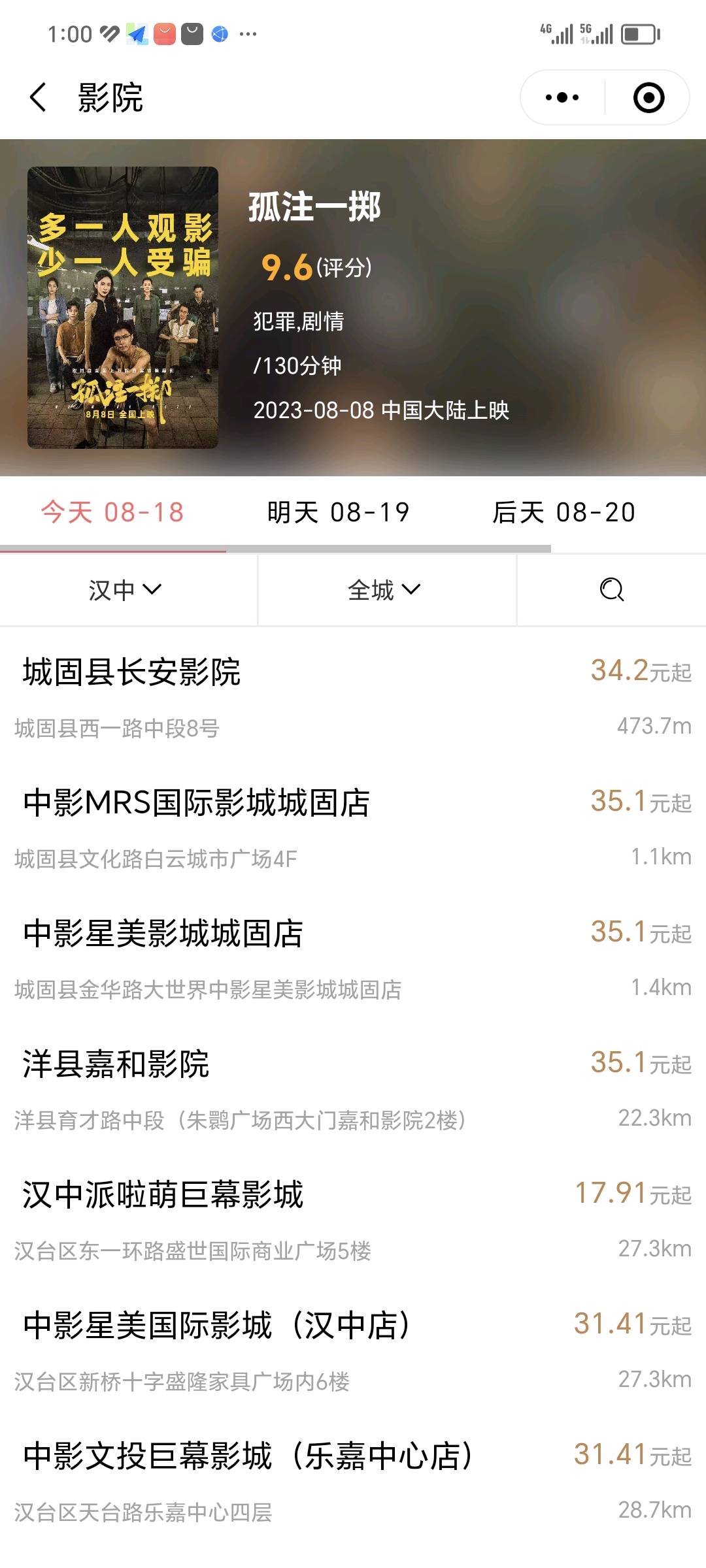The width and height of the screenshot is (706, 1568).
Task: Expand the 全城 district dropdown
Action: point(384,590)
